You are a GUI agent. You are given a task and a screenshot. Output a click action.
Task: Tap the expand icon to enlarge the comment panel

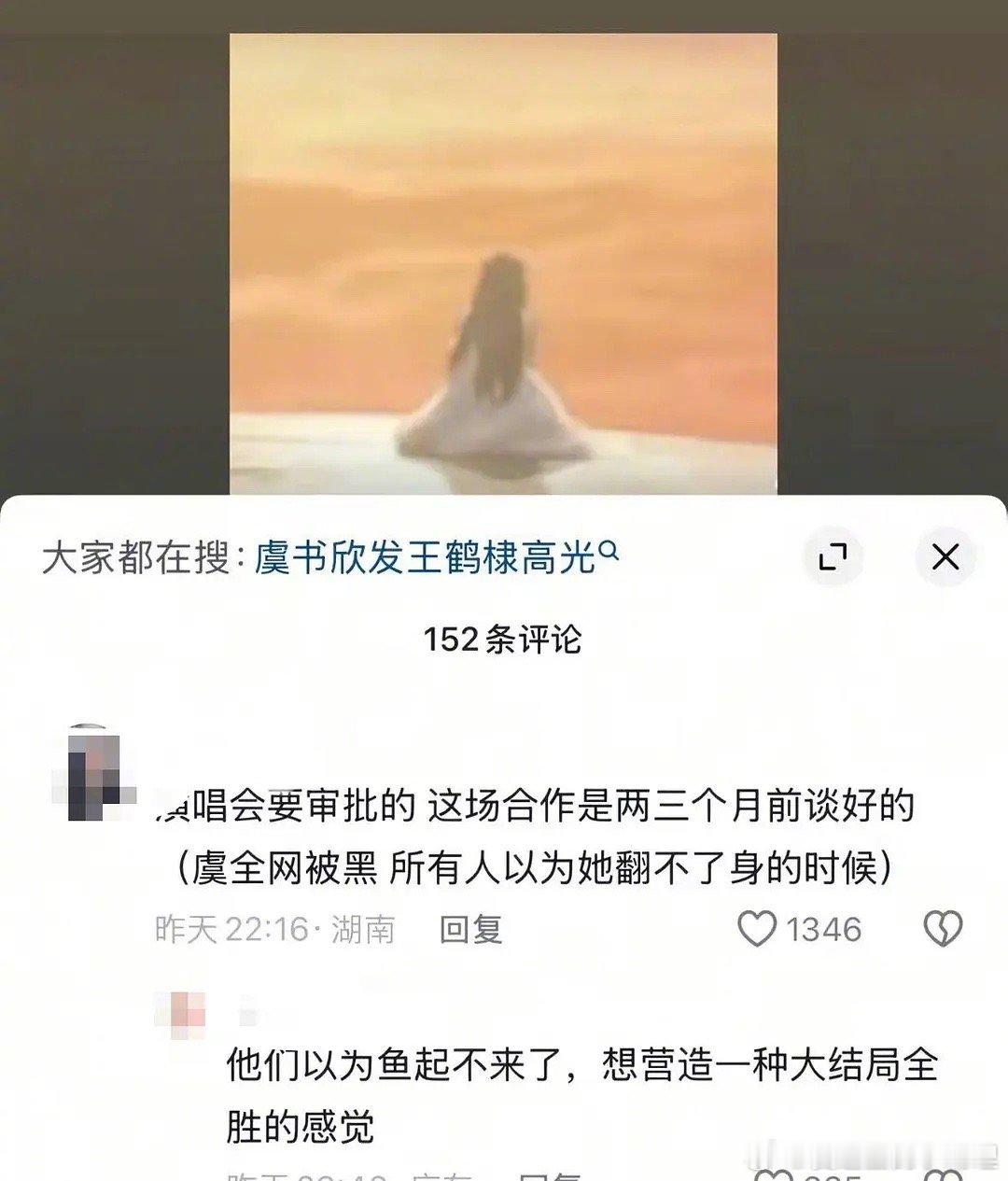tap(834, 555)
